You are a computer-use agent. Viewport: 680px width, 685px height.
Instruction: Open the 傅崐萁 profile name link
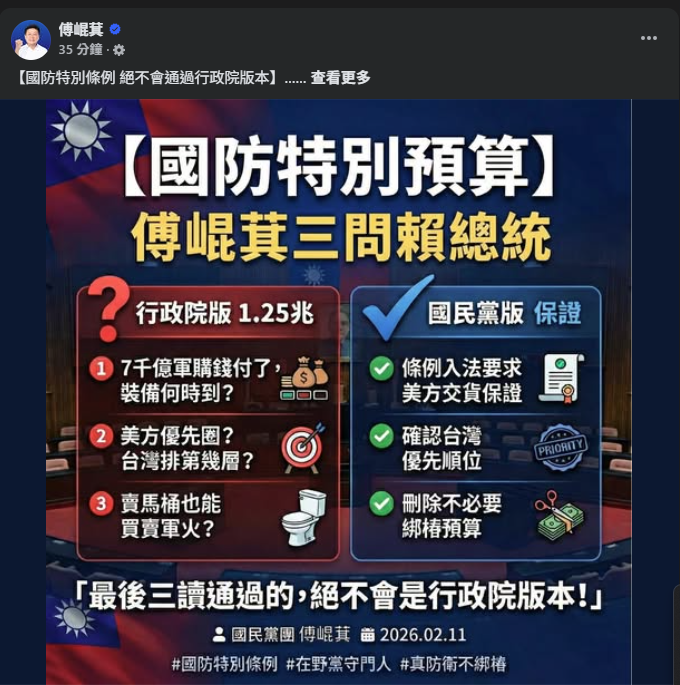(x=81, y=30)
